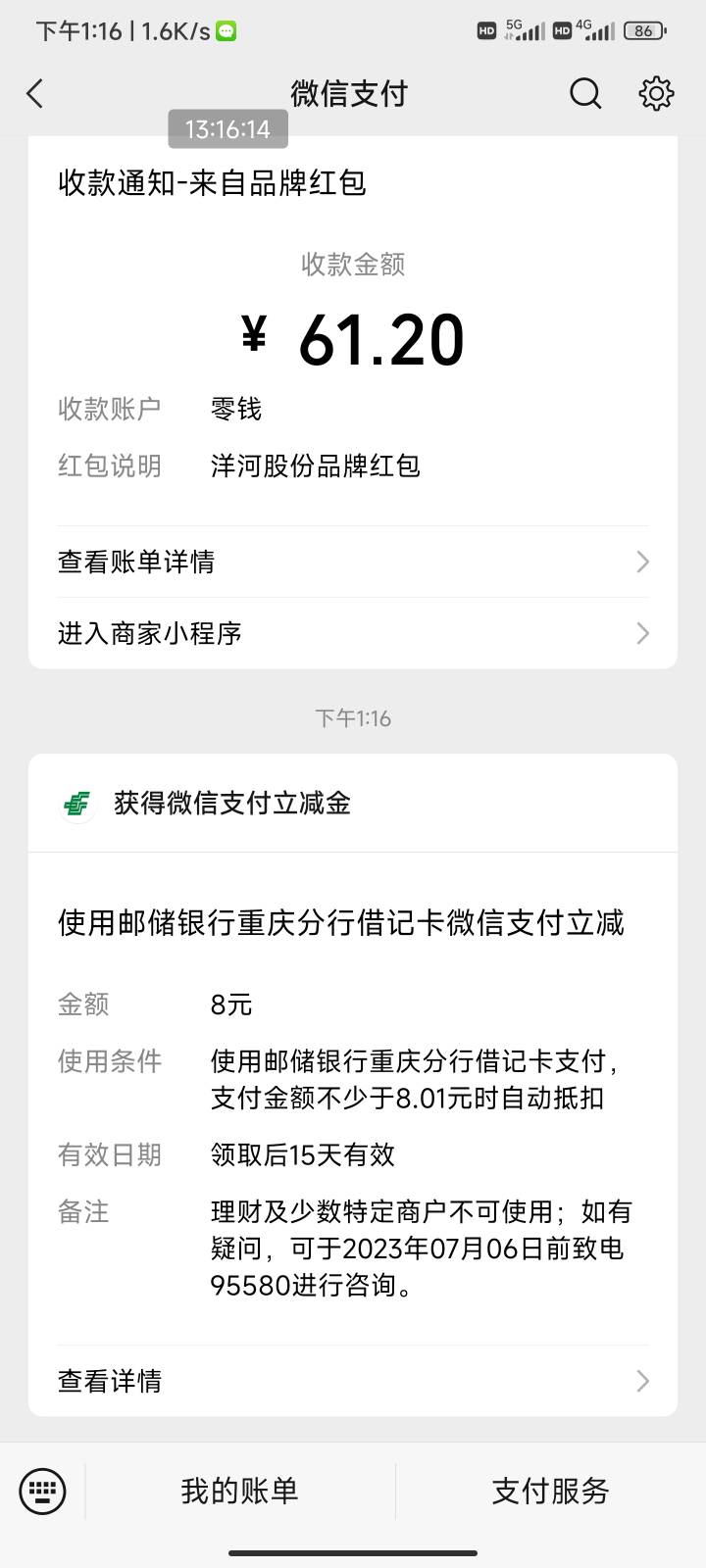706x1568 pixels.
Task: Open the 获得微信支付立减金 card header
Action: click(353, 804)
